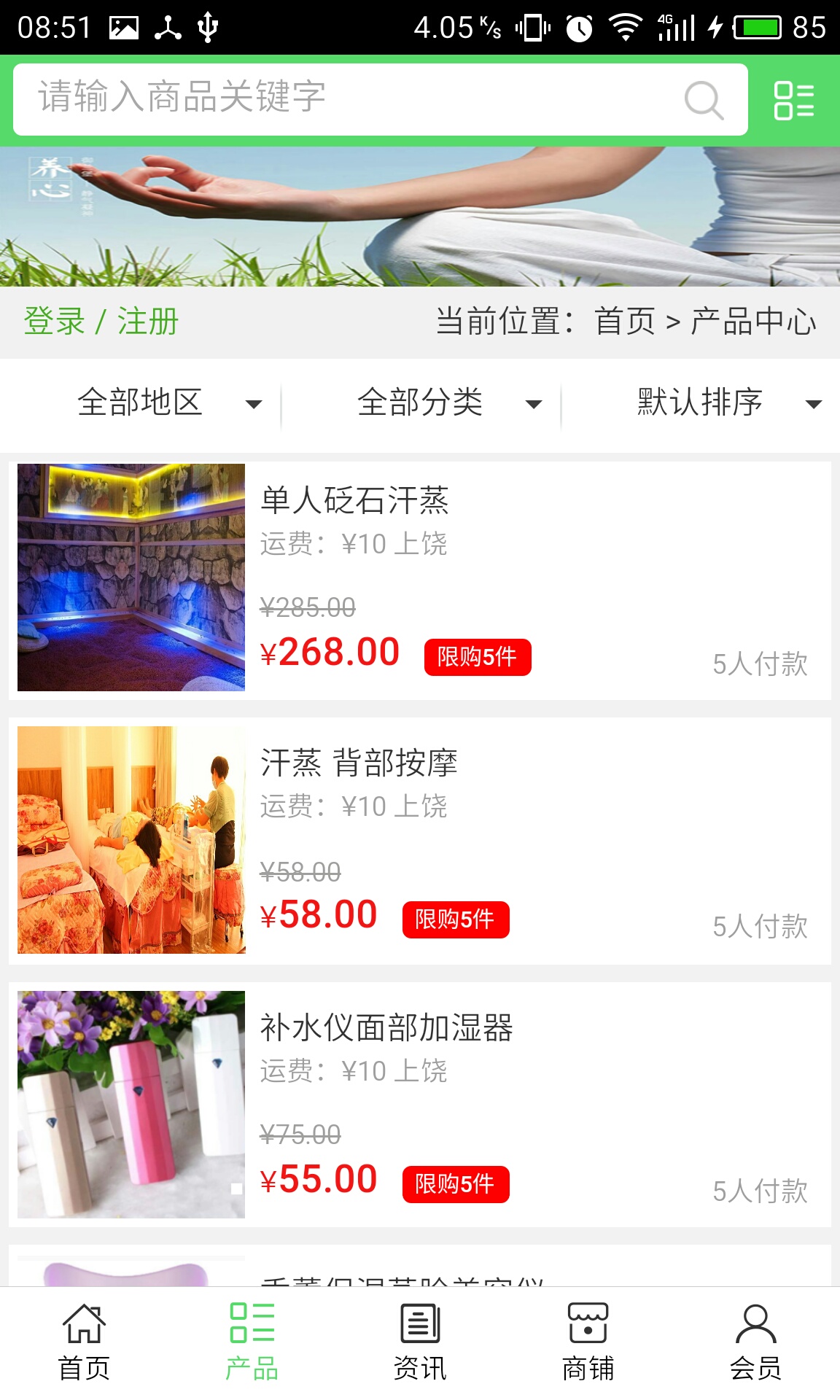Switch to the 首页 tab

pos(84,1342)
